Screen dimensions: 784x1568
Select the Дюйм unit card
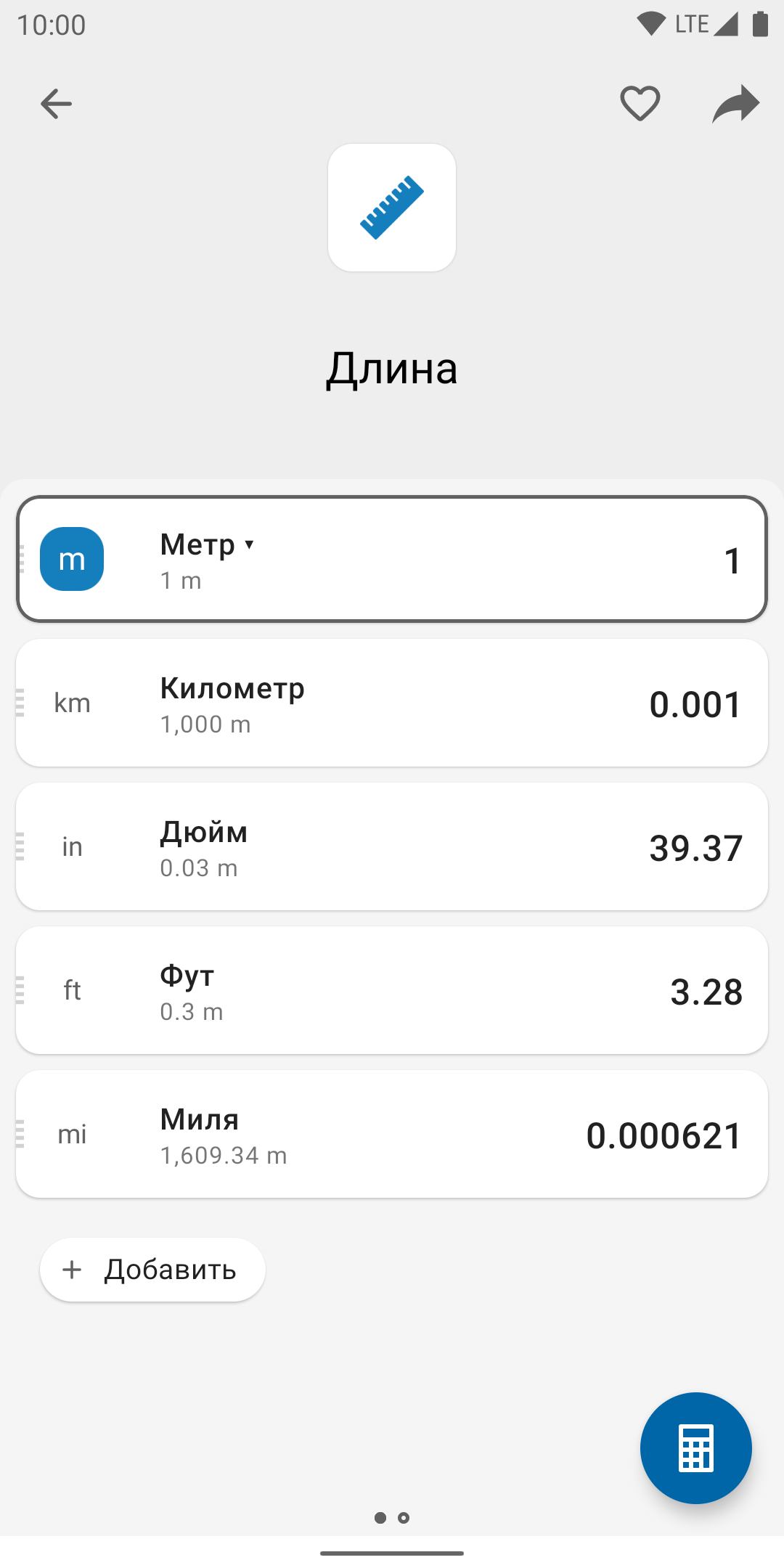[x=392, y=846]
